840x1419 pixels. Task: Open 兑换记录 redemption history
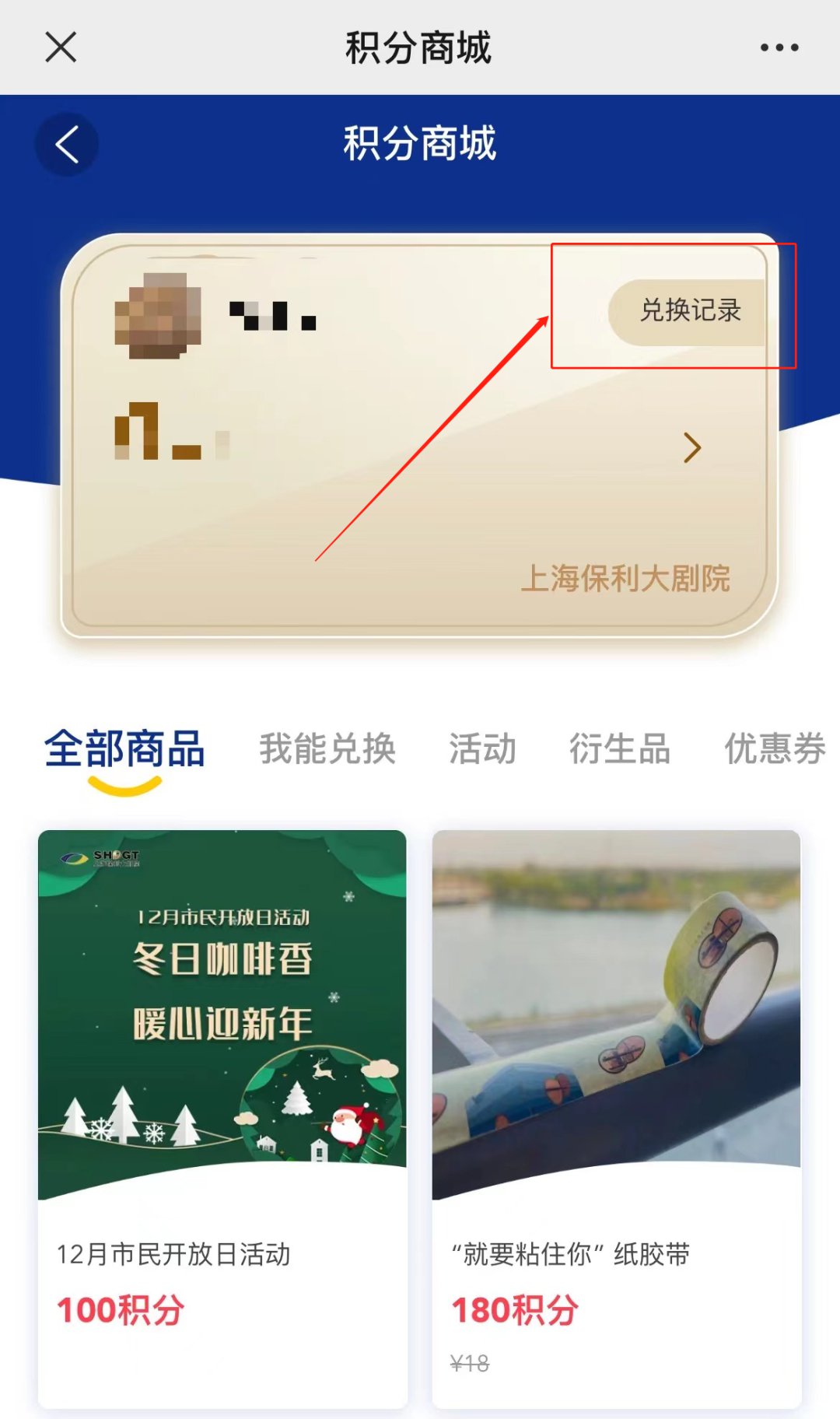(x=689, y=311)
